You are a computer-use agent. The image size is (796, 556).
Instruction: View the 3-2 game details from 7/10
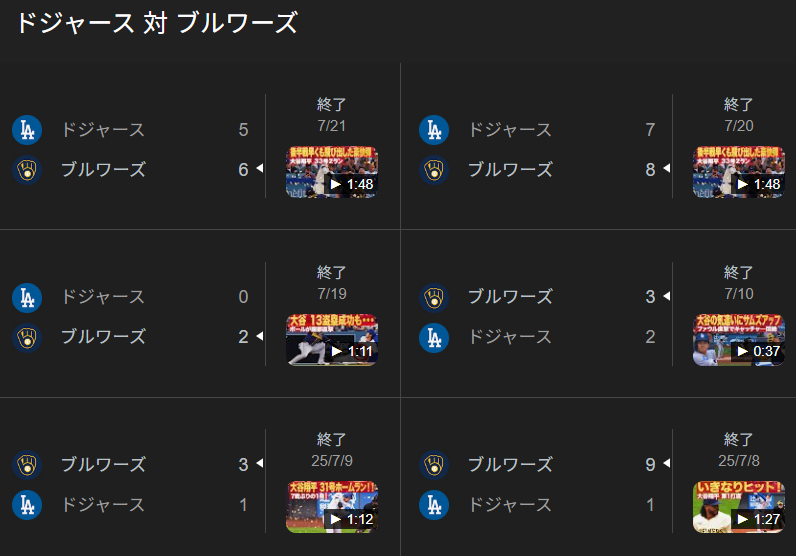pos(540,317)
